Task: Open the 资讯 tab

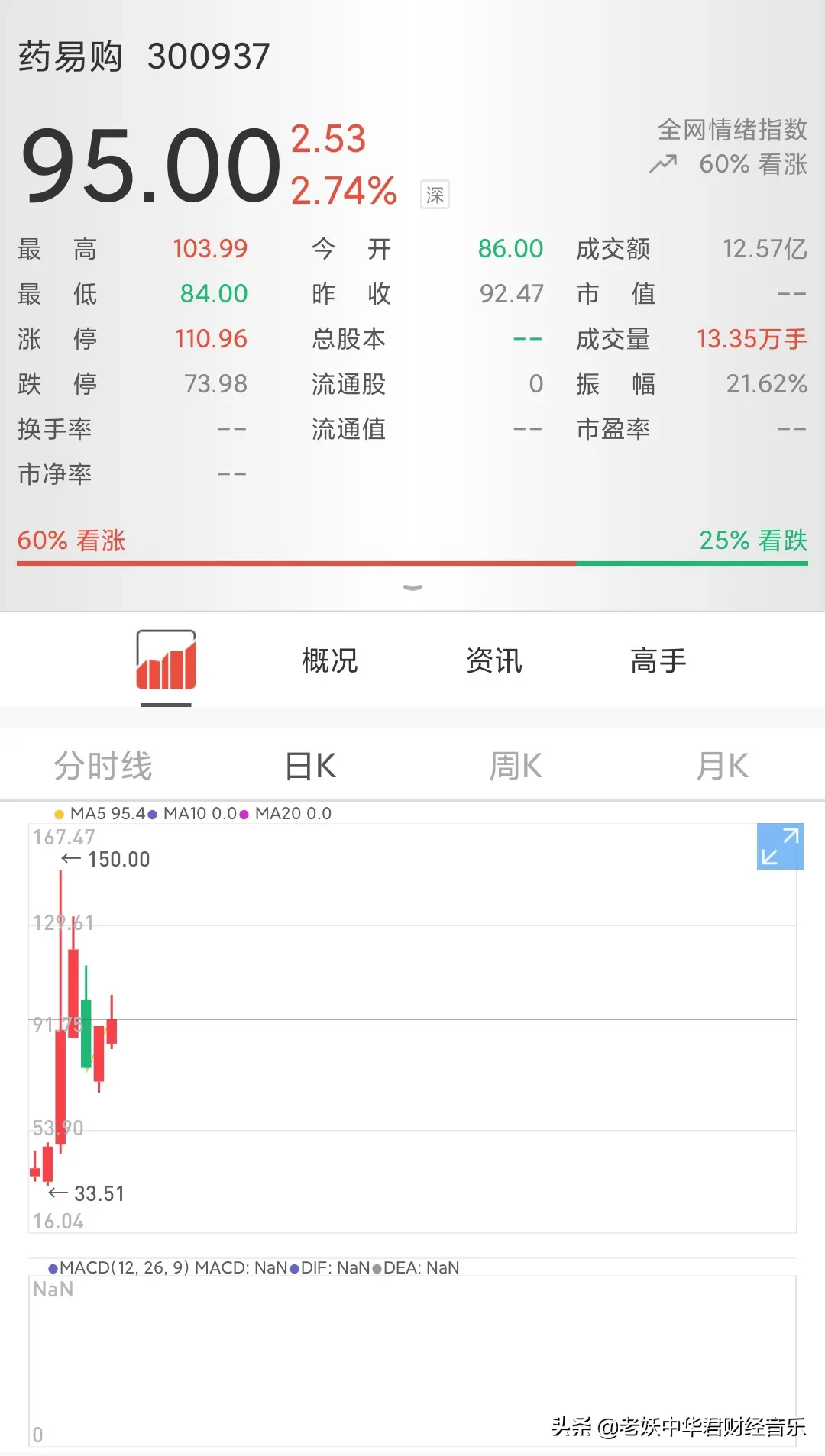Action: (494, 661)
